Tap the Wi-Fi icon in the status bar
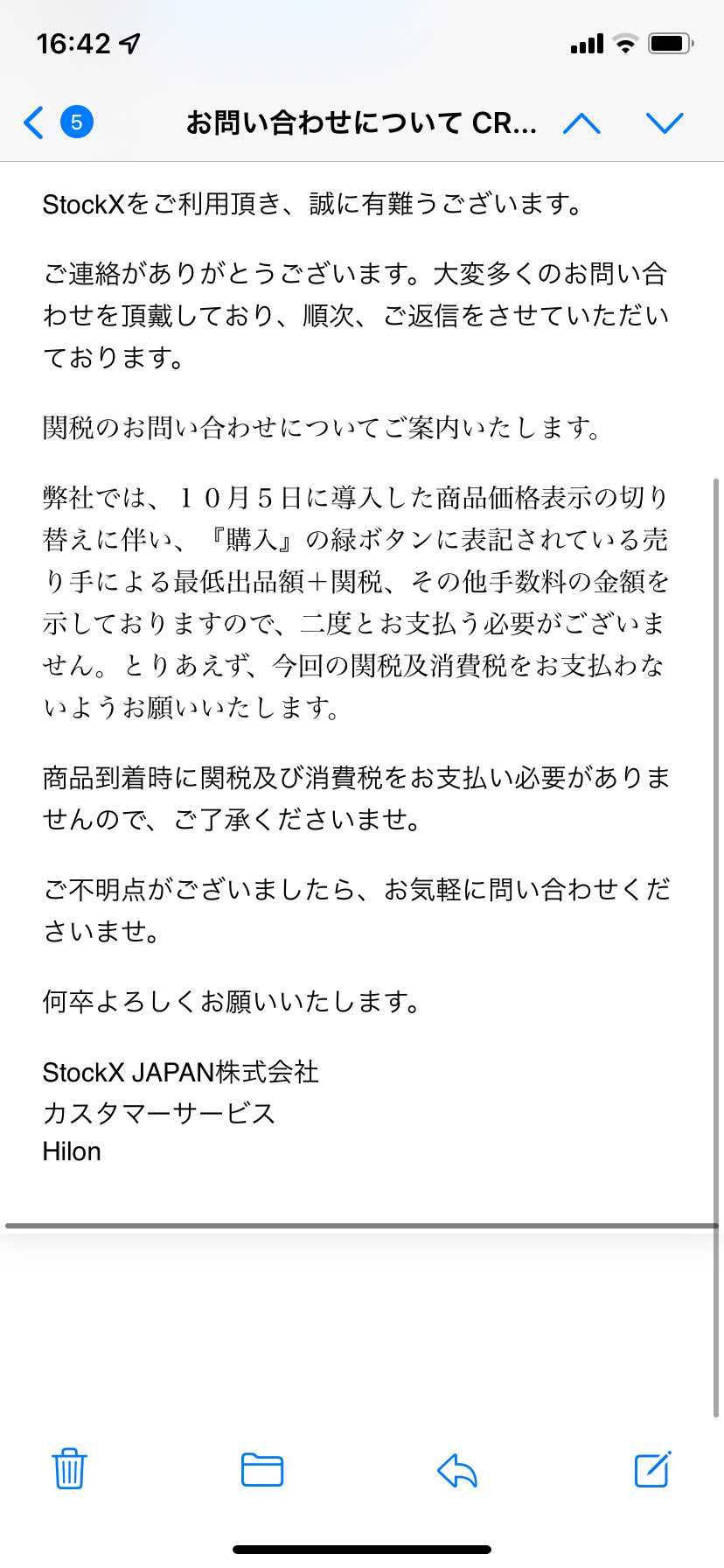This screenshot has height=1568, width=724. point(624,43)
